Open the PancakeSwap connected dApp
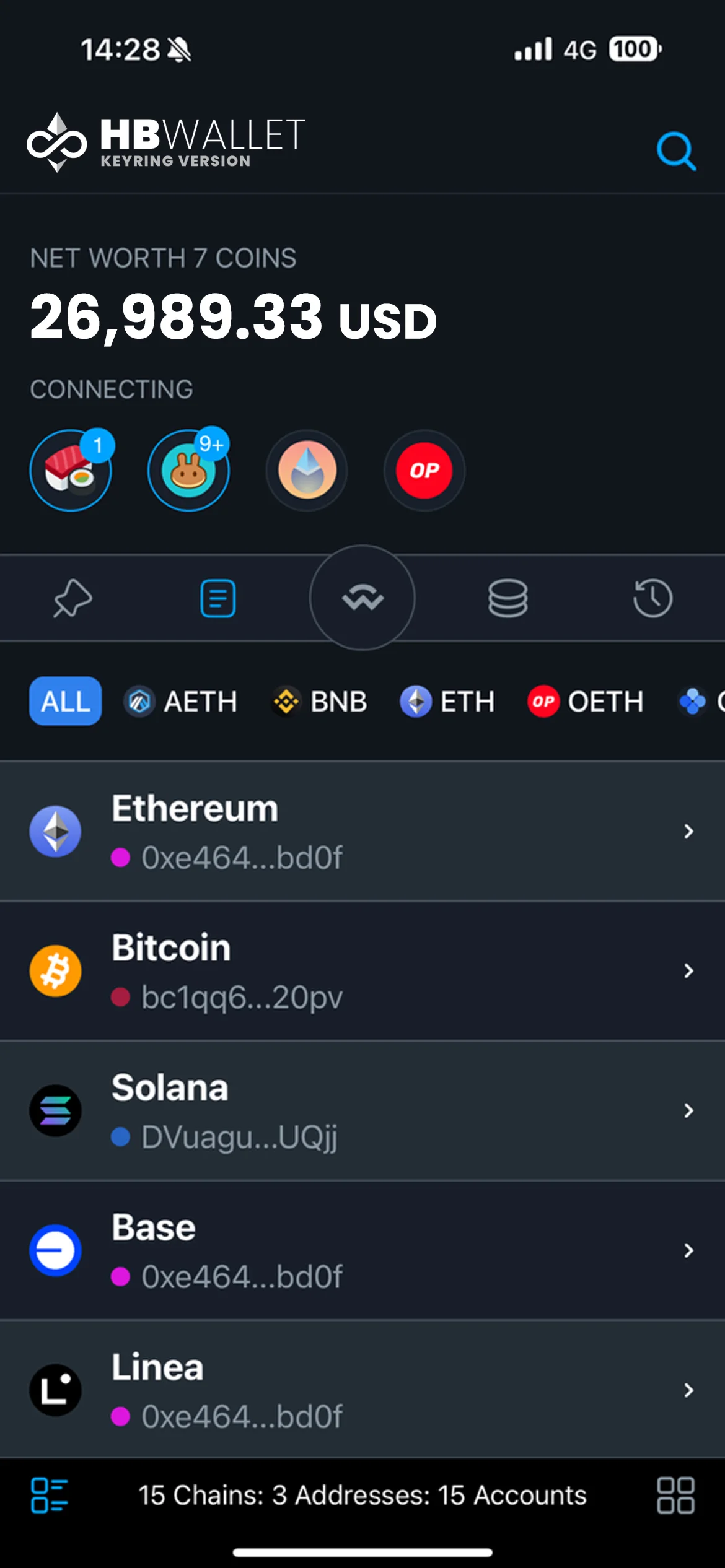 tap(188, 471)
